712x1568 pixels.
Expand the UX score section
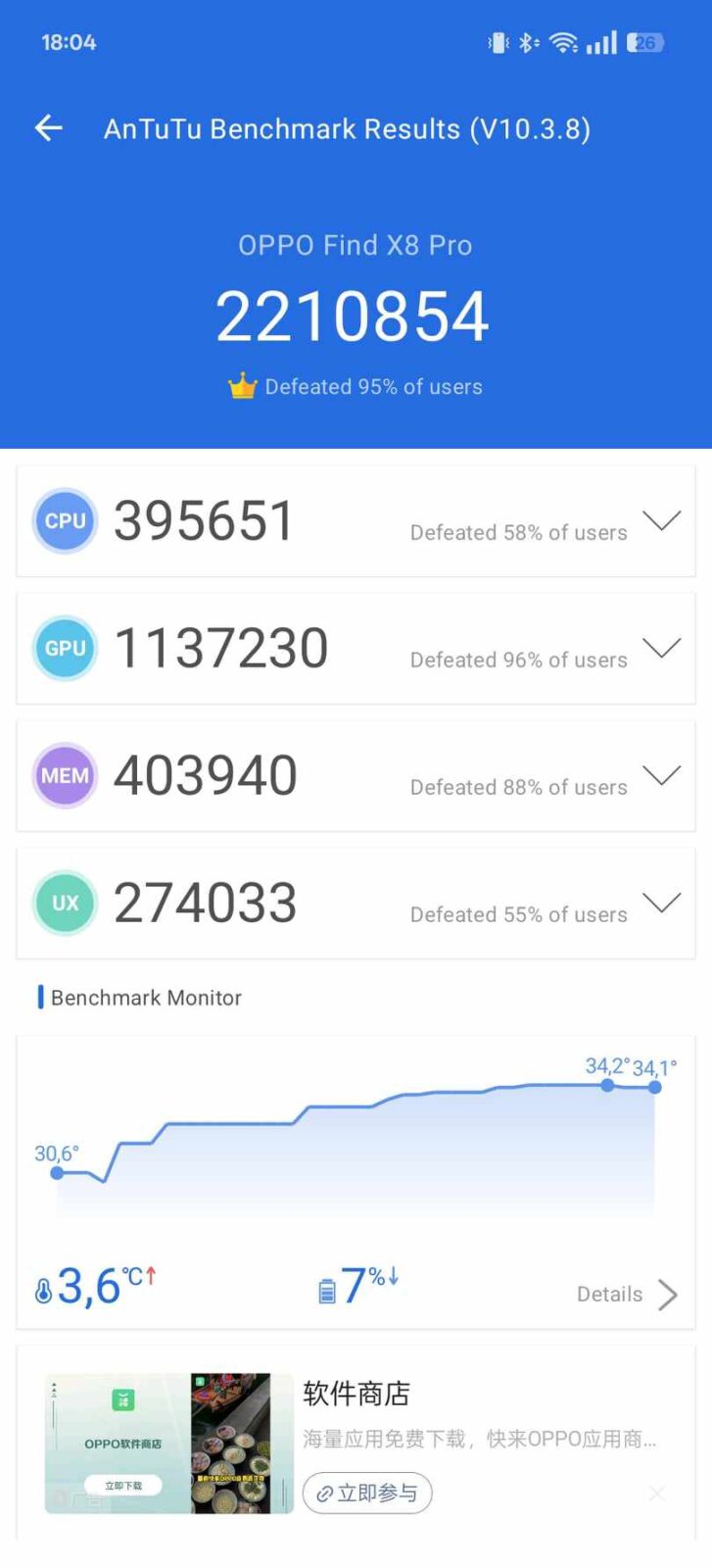(x=662, y=903)
